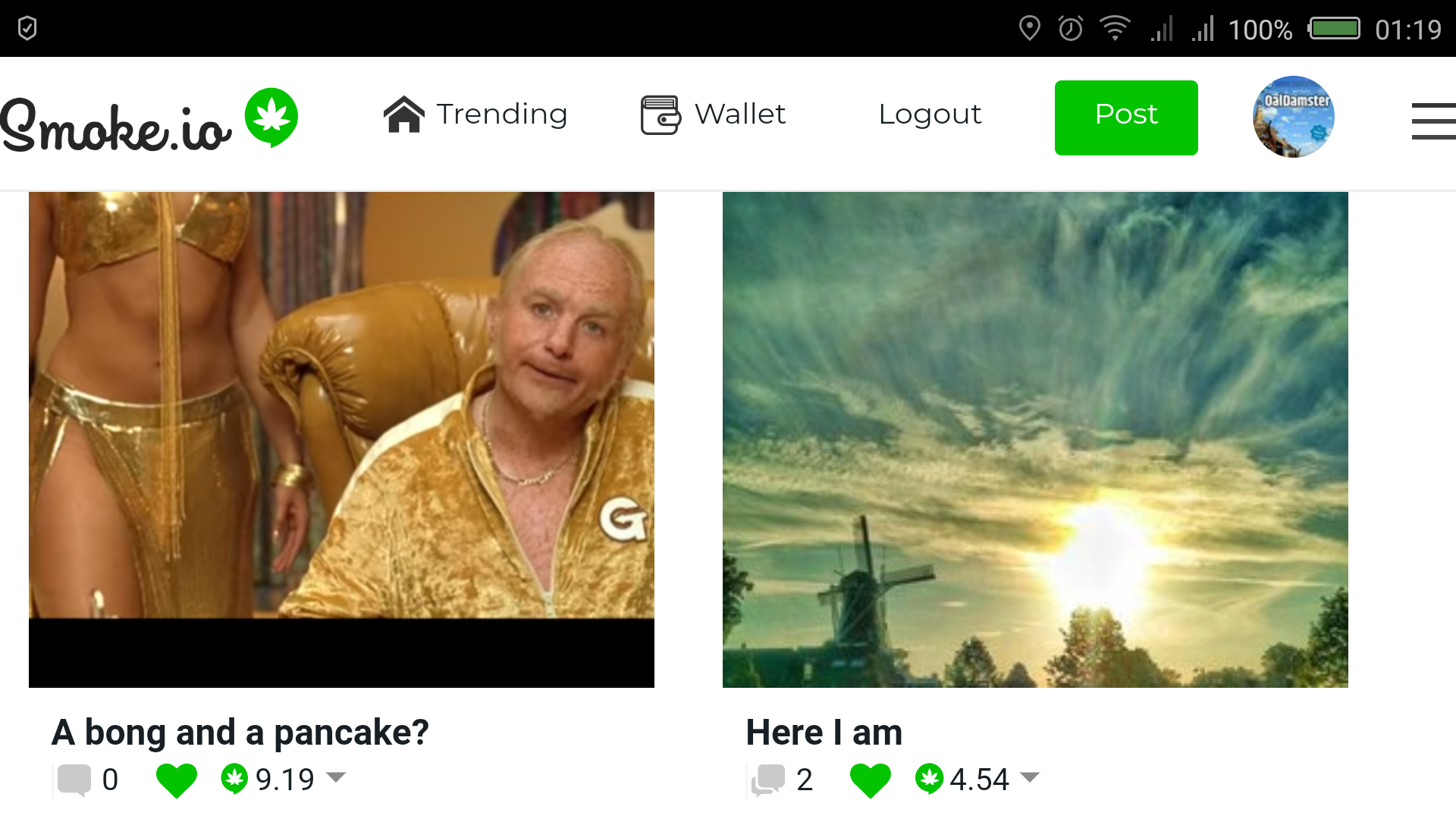
Task: Tap Logout in the header
Action: pos(929,115)
